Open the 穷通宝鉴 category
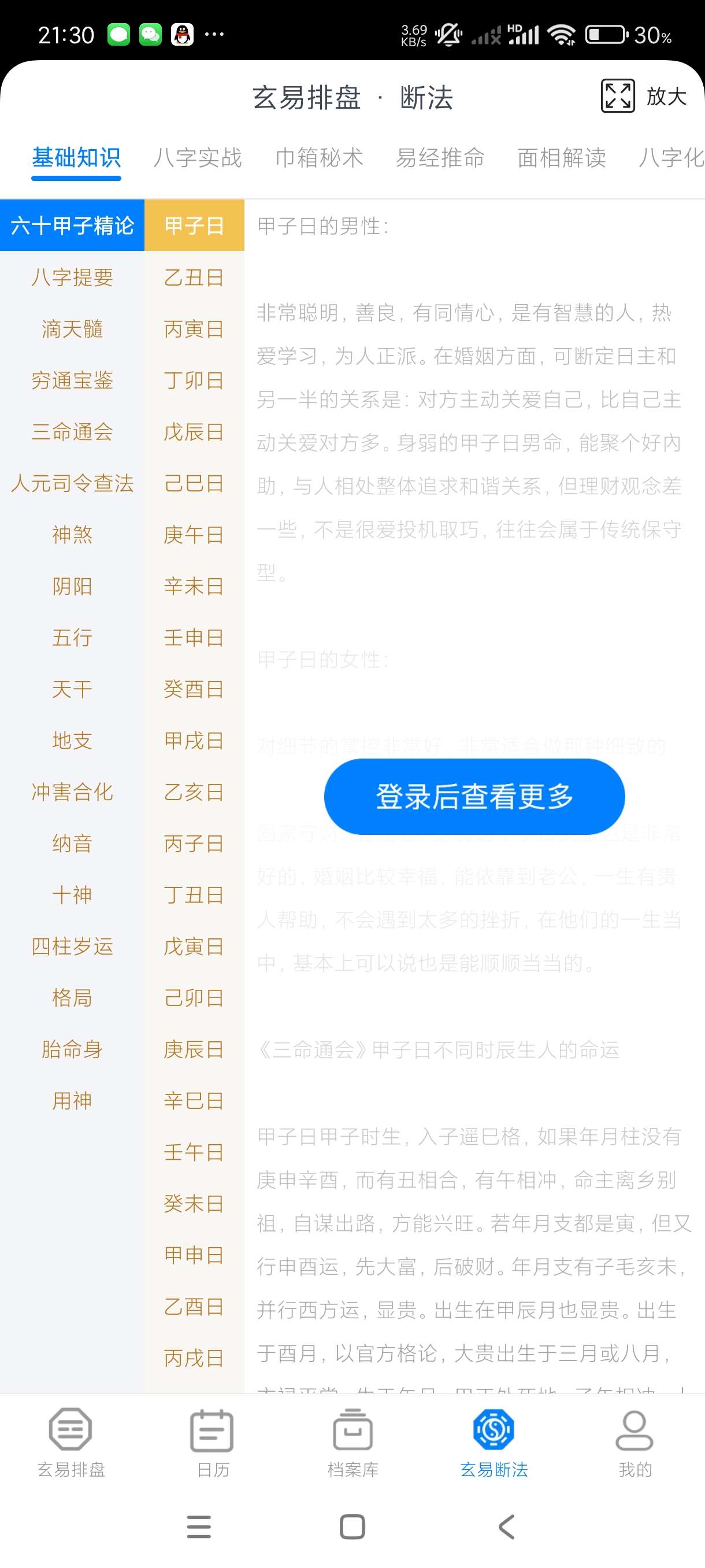 pyautogui.click(x=72, y=380)
